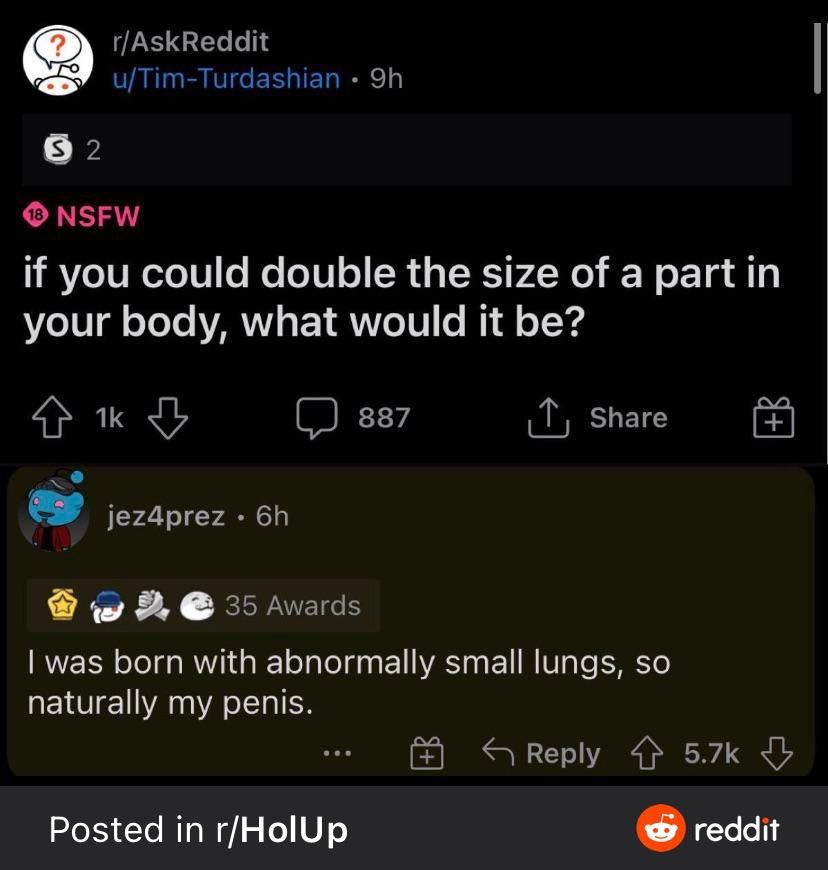The height and width of the screenshot is (870, 828).
Task: Expand the collapsed post flair bar
Action: tap(400, 150)
